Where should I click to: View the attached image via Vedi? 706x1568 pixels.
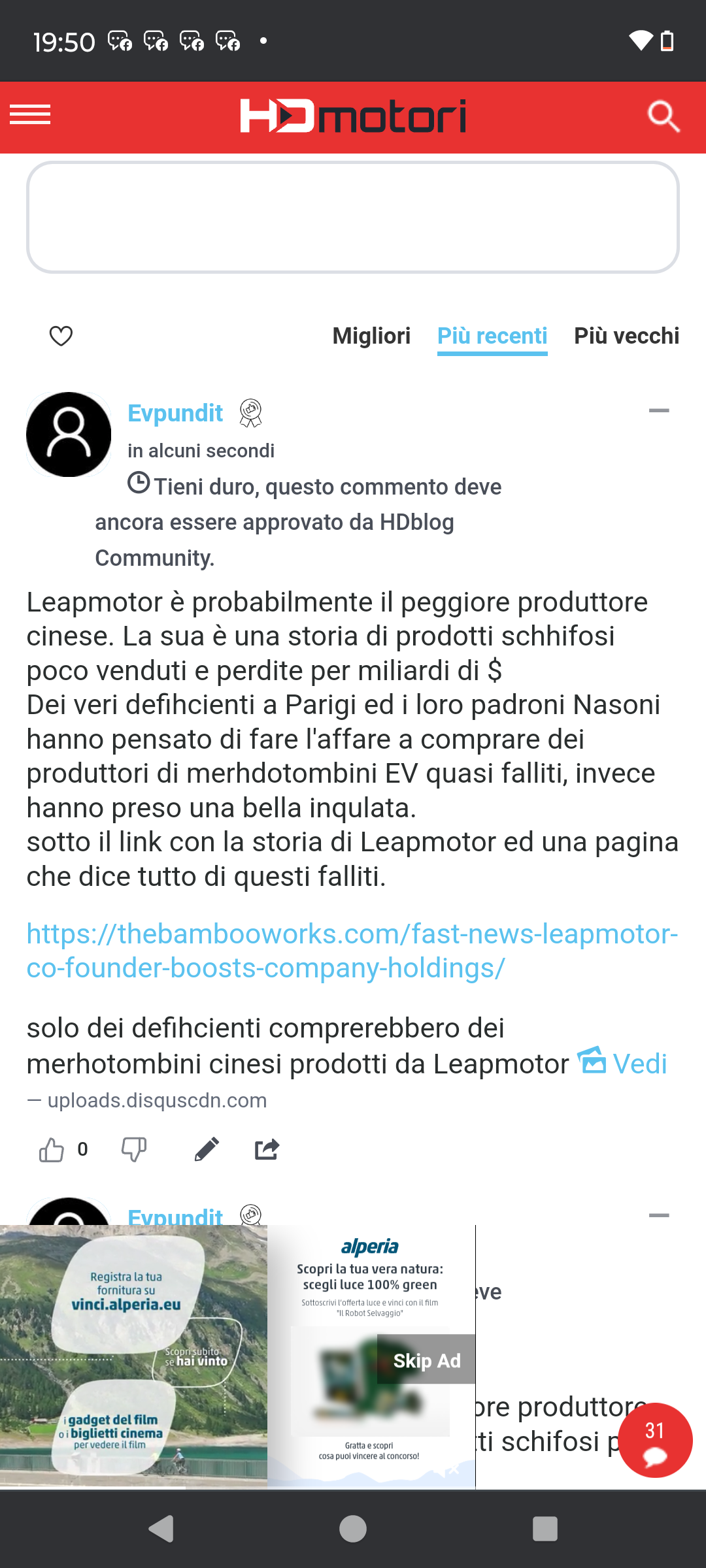pyautogui.click(x=622, y=1063)
